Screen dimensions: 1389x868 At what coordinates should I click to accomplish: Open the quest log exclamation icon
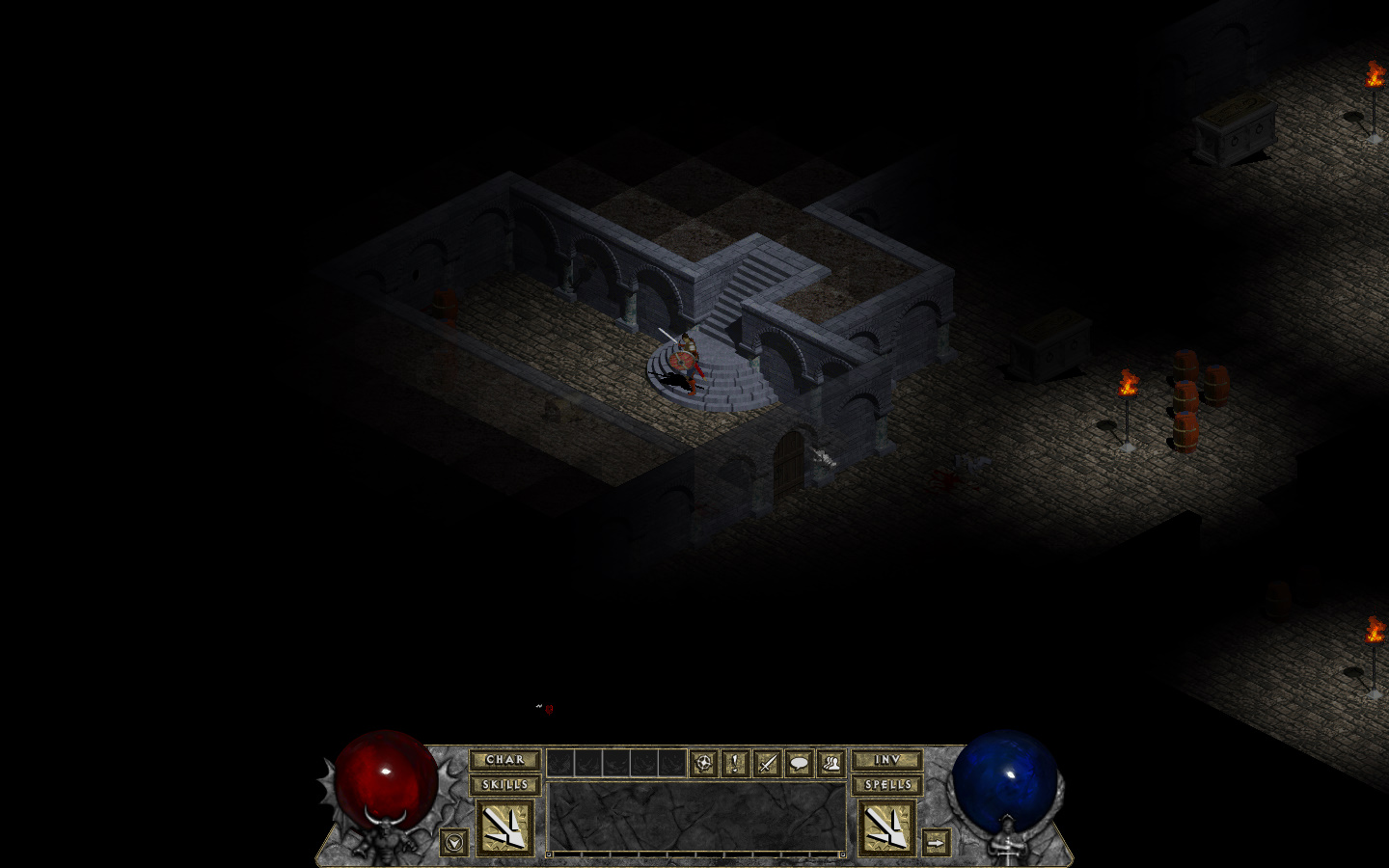coord(735,764)
